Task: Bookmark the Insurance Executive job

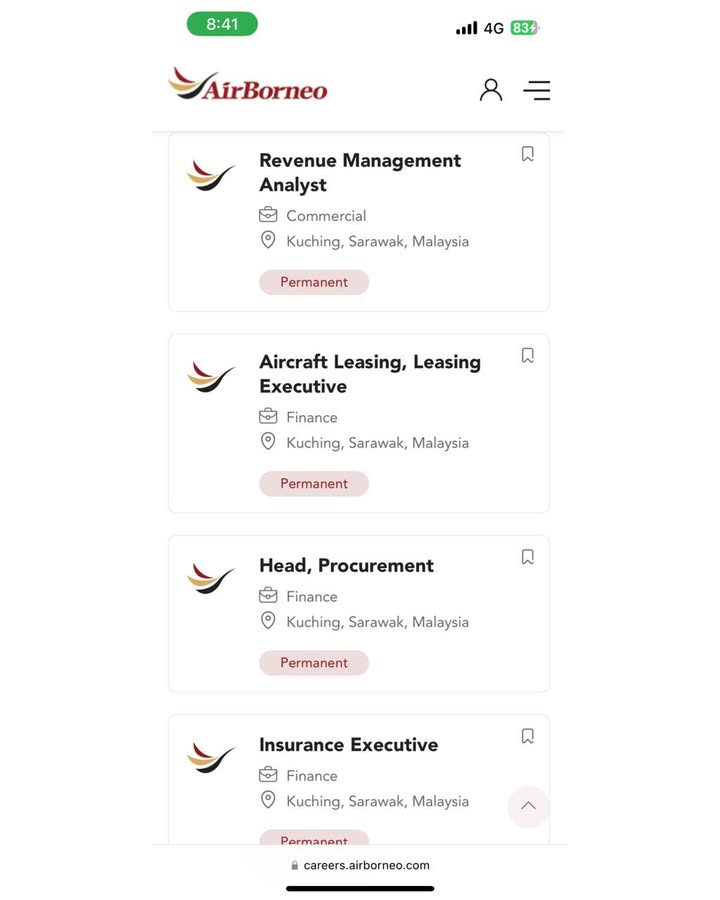Action: point(527,736)
